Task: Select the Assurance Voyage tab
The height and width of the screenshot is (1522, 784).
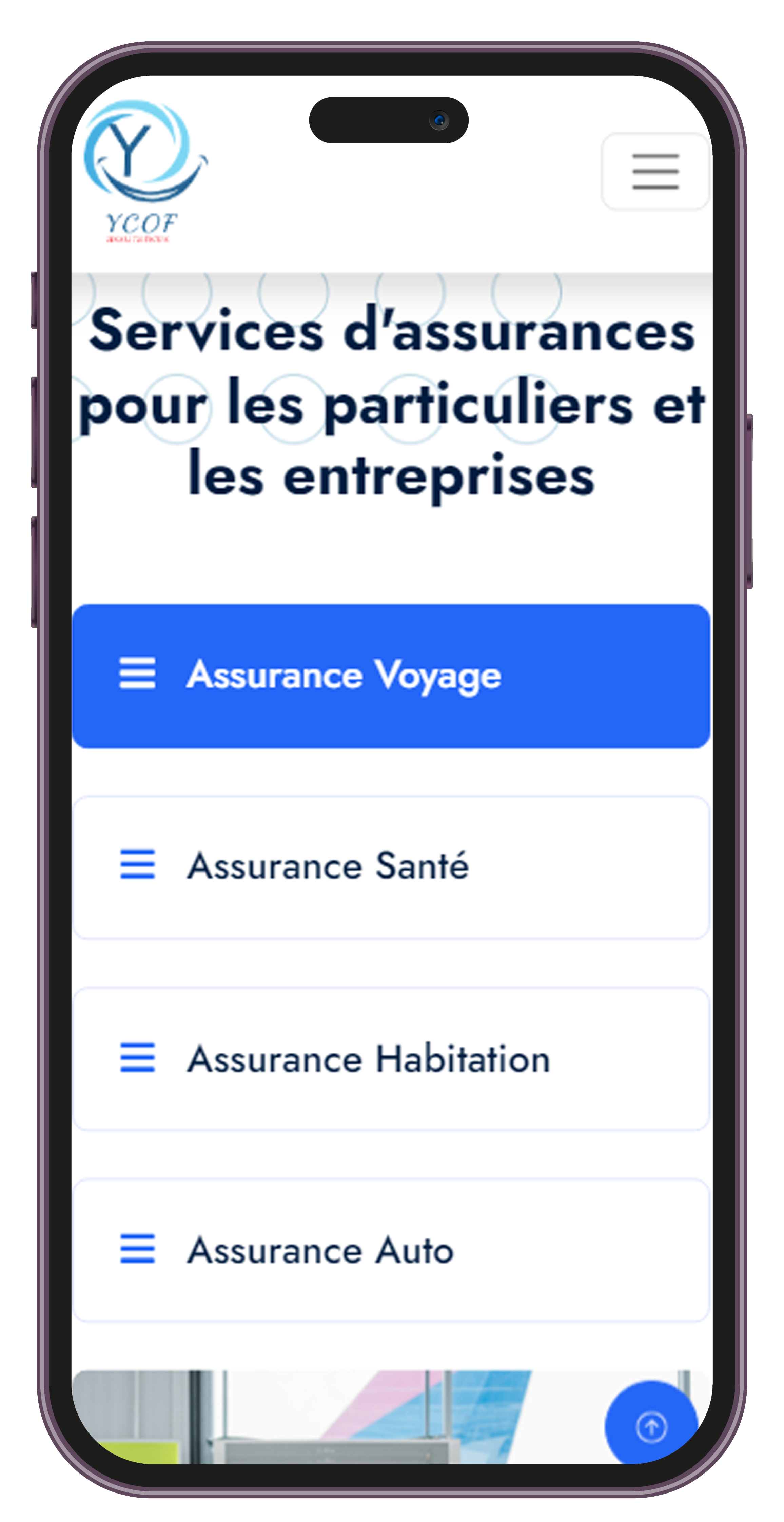Action: coord(391,675)
